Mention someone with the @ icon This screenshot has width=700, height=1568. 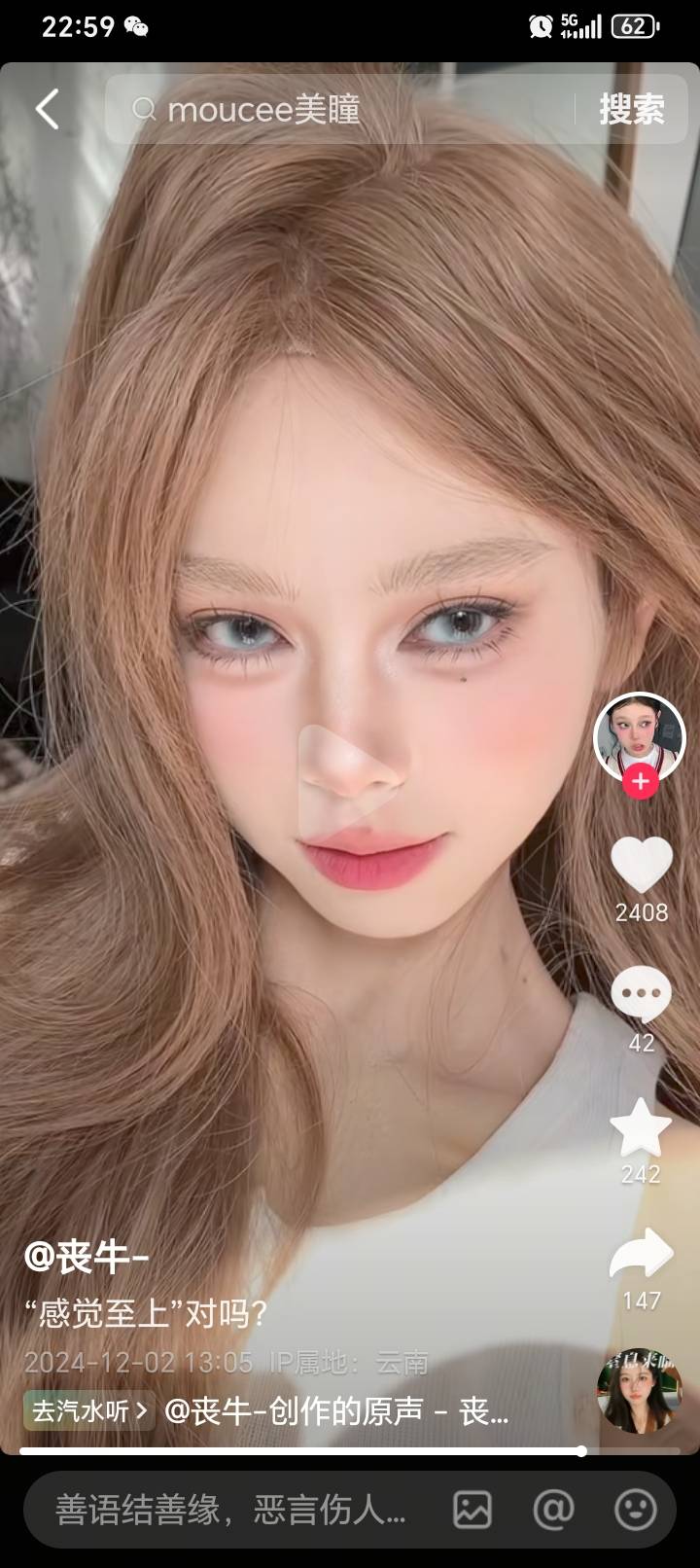pyautogui.click(x=553, y=1510)
